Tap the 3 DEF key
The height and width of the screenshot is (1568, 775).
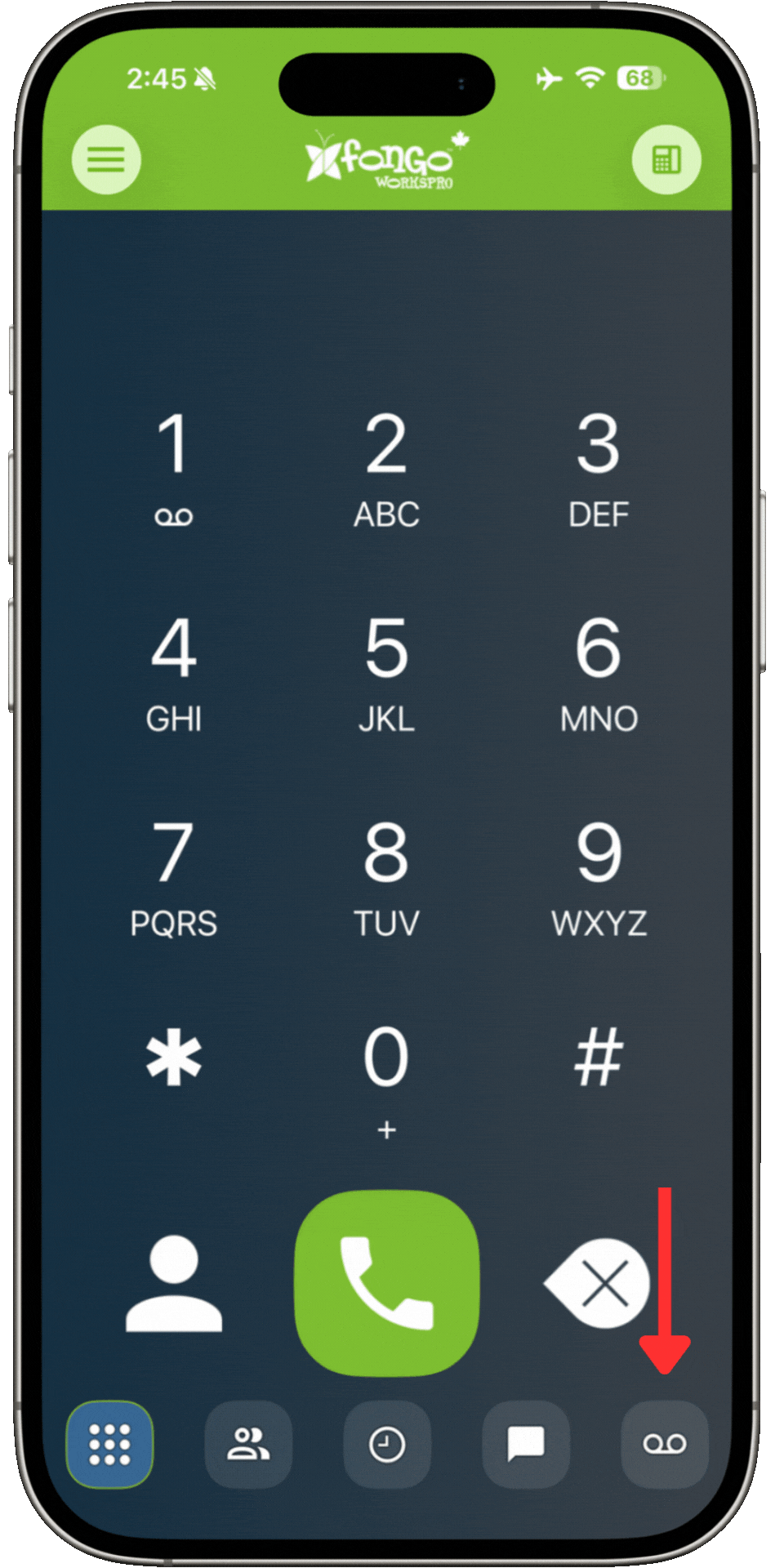click(599, 465)
